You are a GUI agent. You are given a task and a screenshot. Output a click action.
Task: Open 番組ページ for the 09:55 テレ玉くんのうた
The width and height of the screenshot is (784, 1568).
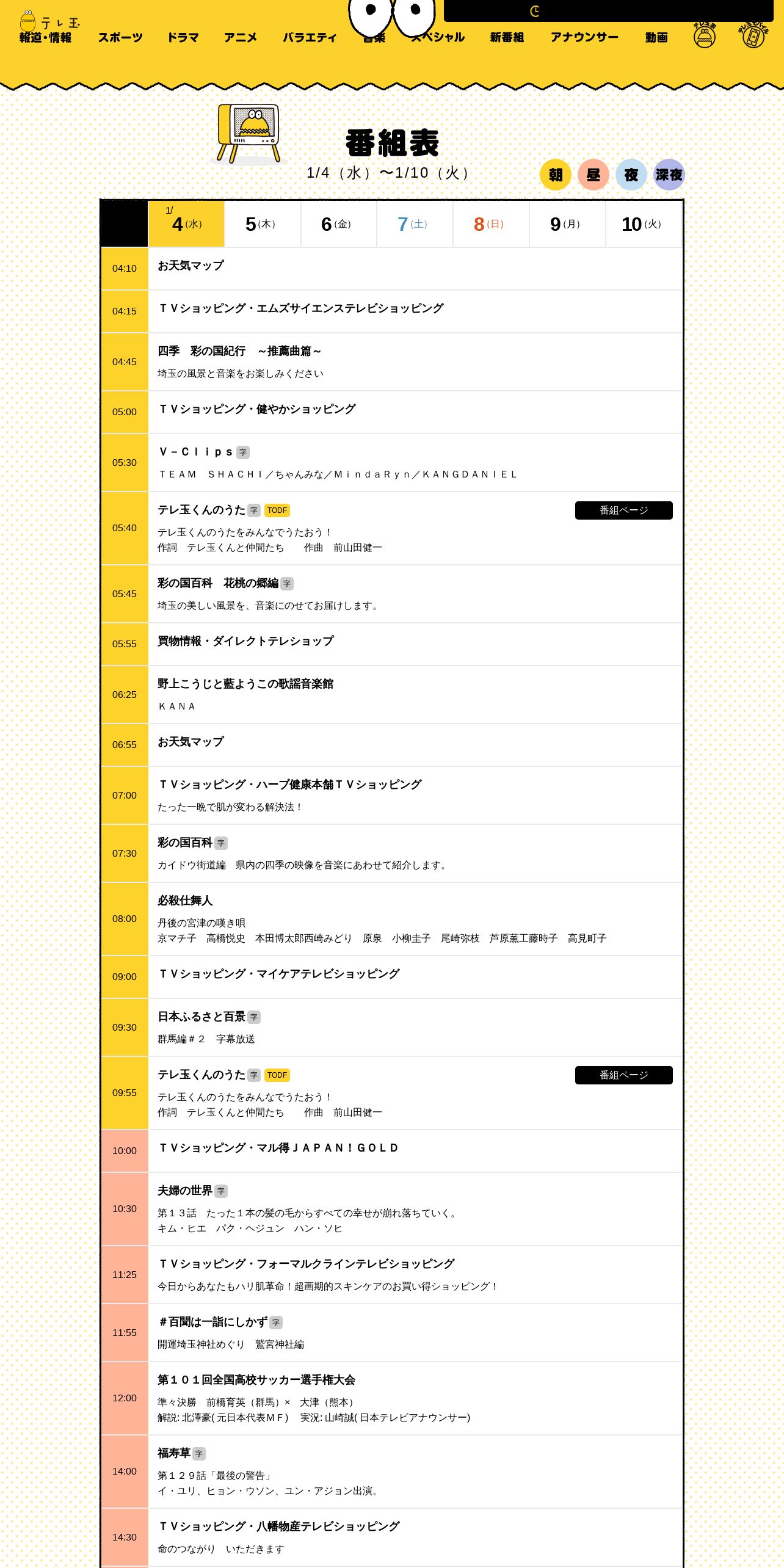coord(623,1075)
